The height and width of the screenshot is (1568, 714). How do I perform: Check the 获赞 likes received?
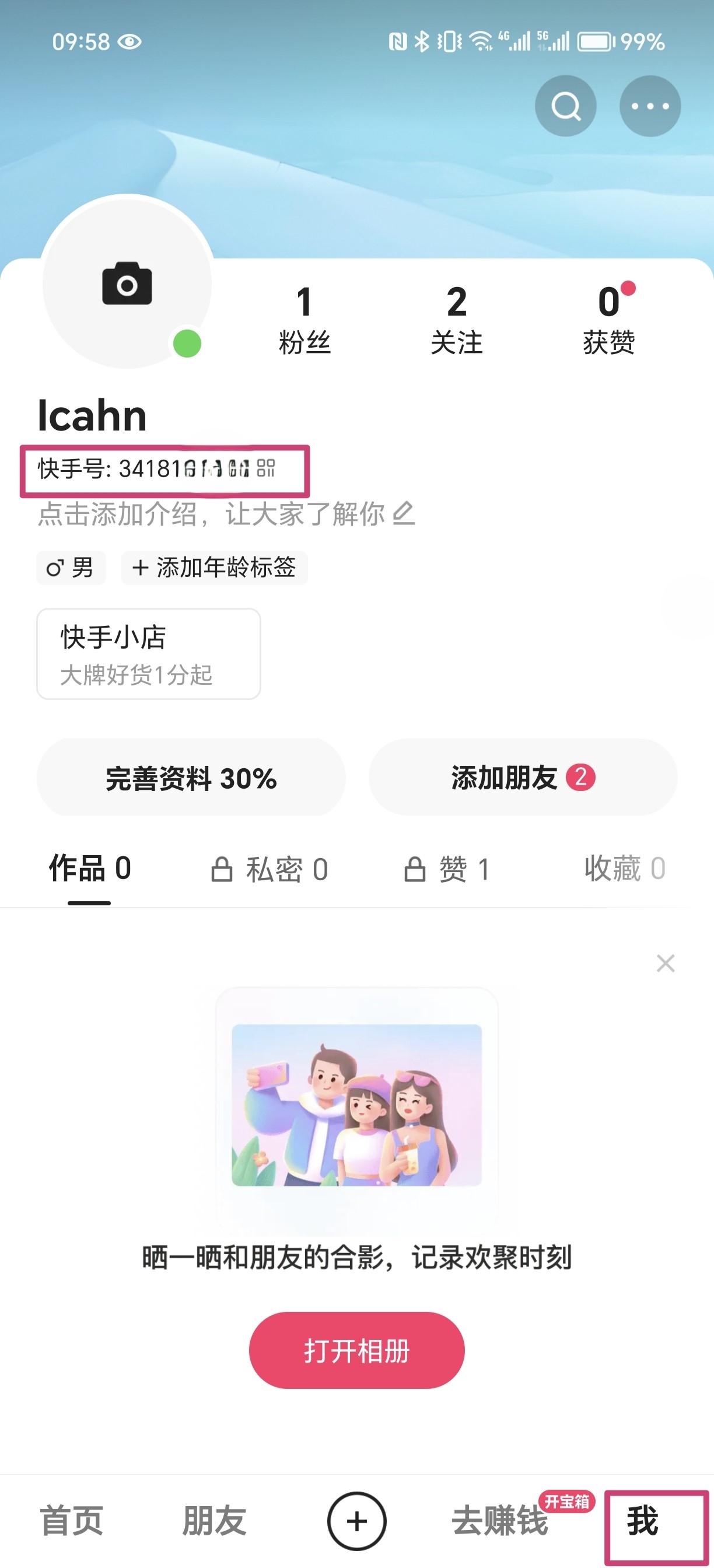point(608,320)
